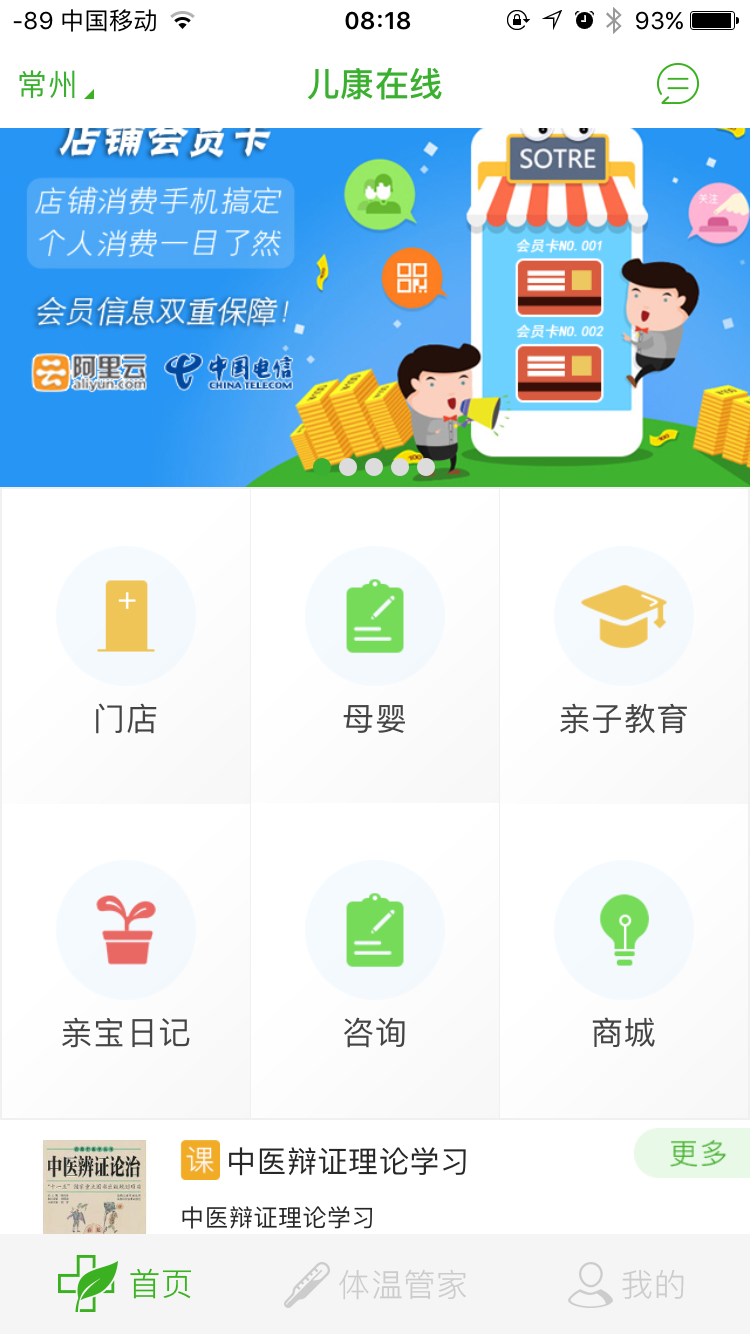Open the messages chat icon
The image size is (750, 1334).
[677, 84]
